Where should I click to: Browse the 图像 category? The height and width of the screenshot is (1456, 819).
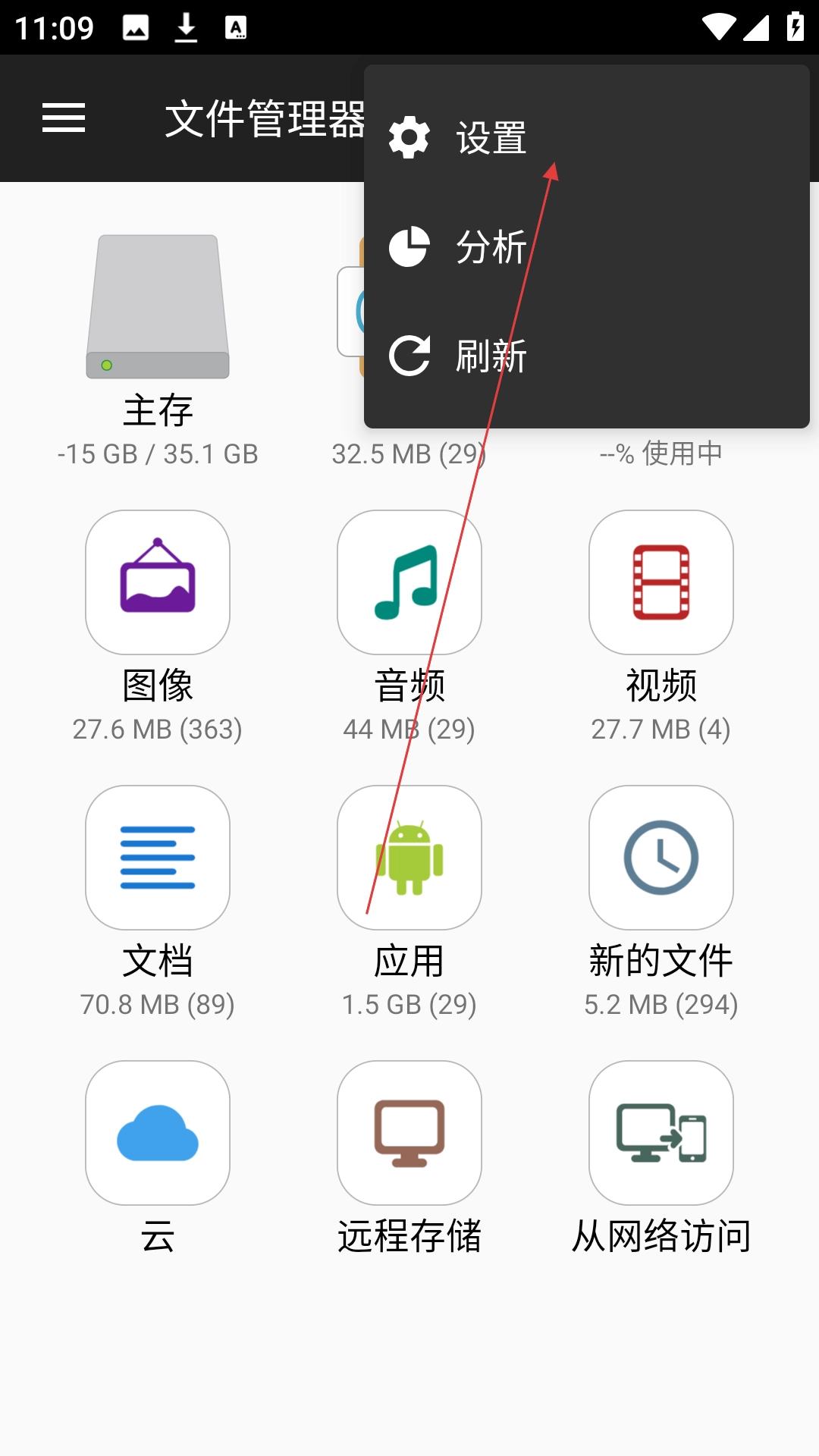point(158,582)
